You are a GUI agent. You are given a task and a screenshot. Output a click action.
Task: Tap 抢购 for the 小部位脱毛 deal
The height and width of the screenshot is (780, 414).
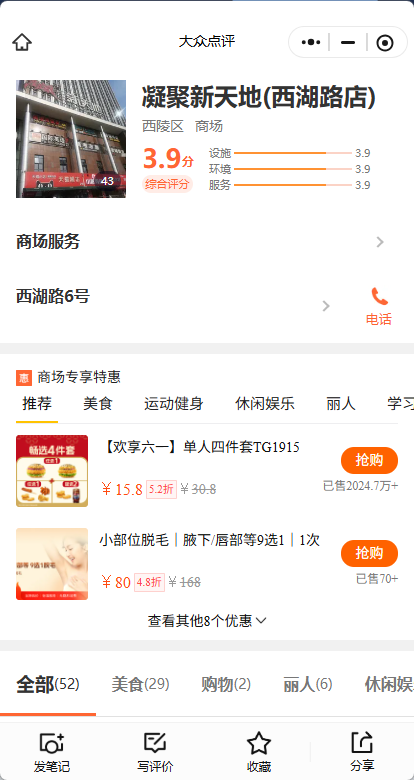(x=369, y=553)
